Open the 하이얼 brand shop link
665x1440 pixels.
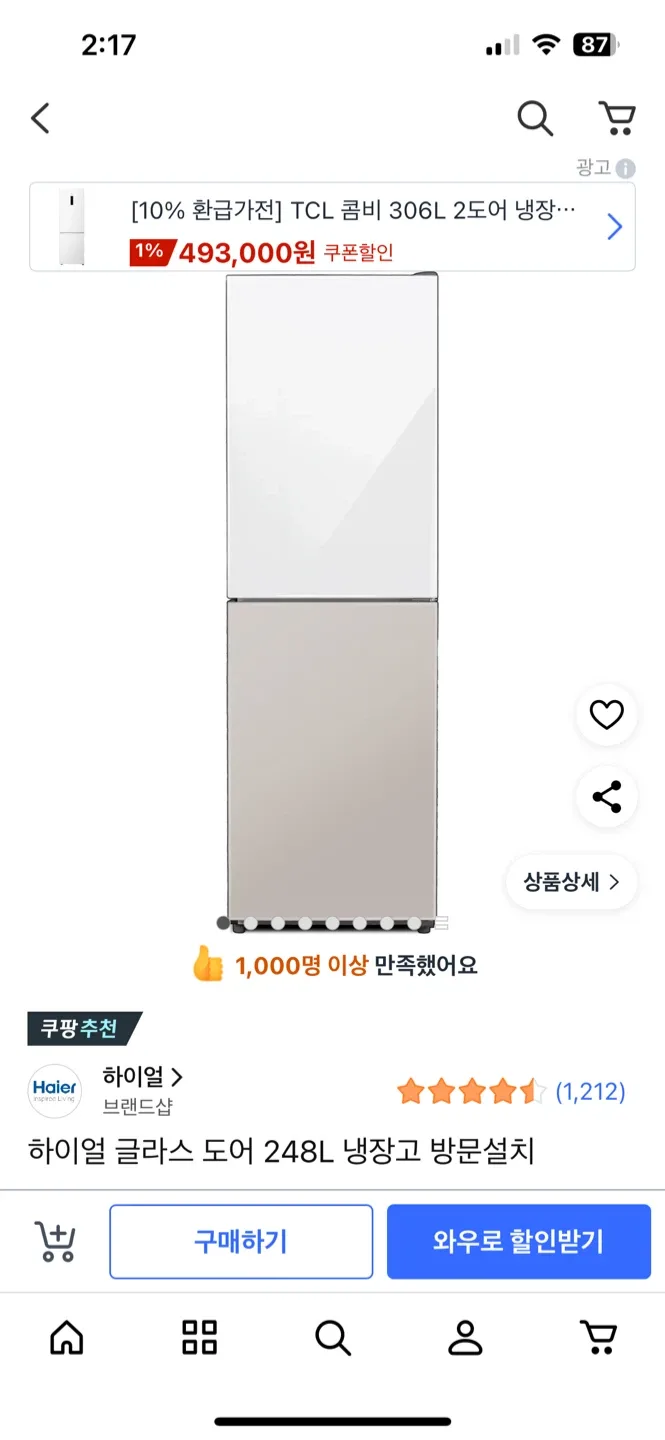click(x=143, y=1078)
